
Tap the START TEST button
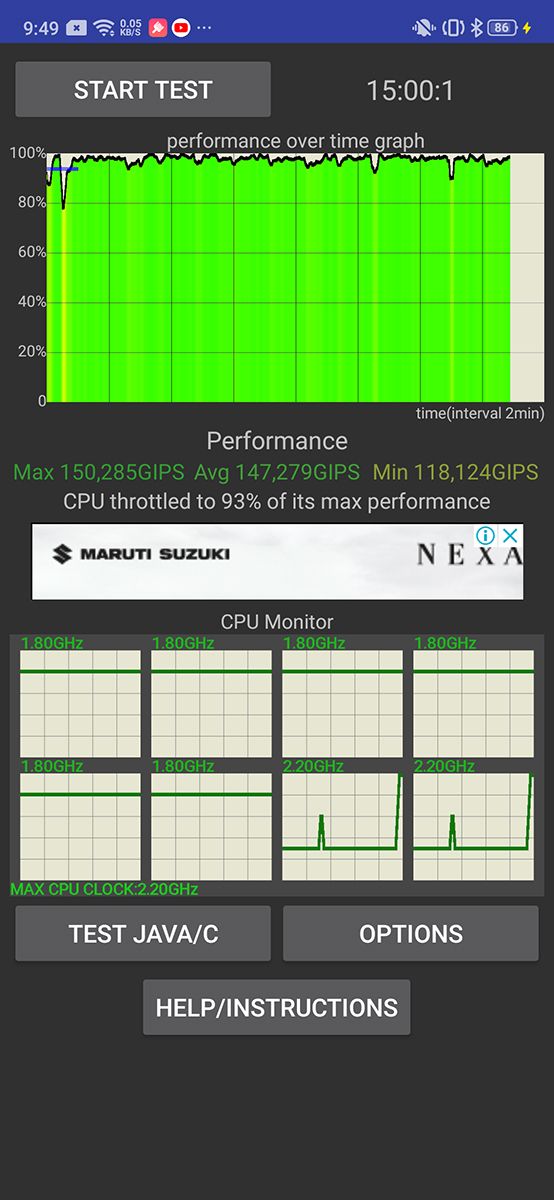pos(143,90)
